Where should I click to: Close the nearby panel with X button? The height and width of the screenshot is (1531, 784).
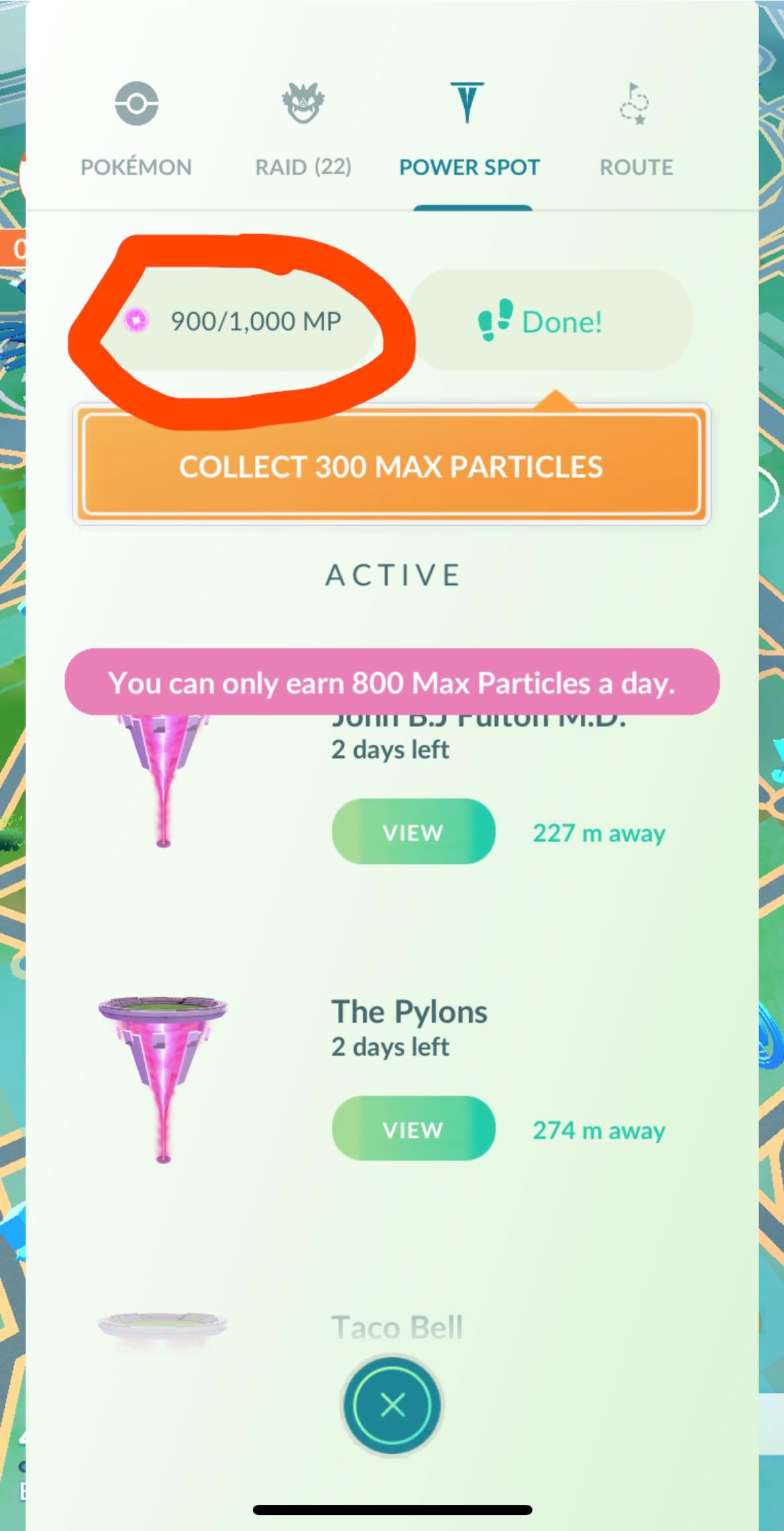[392, 1404]
